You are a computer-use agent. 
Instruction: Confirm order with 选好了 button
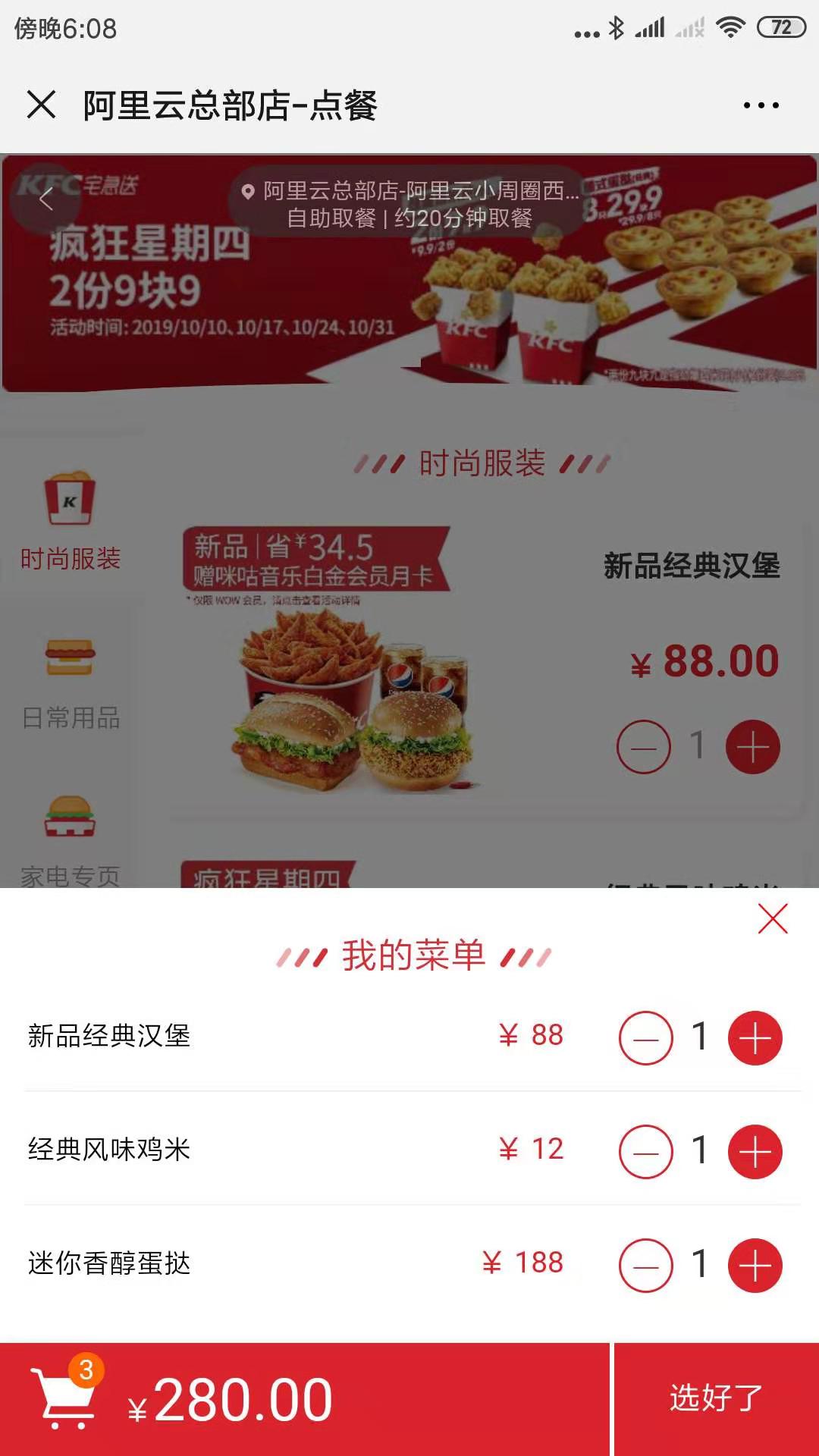coord(716,1398)
